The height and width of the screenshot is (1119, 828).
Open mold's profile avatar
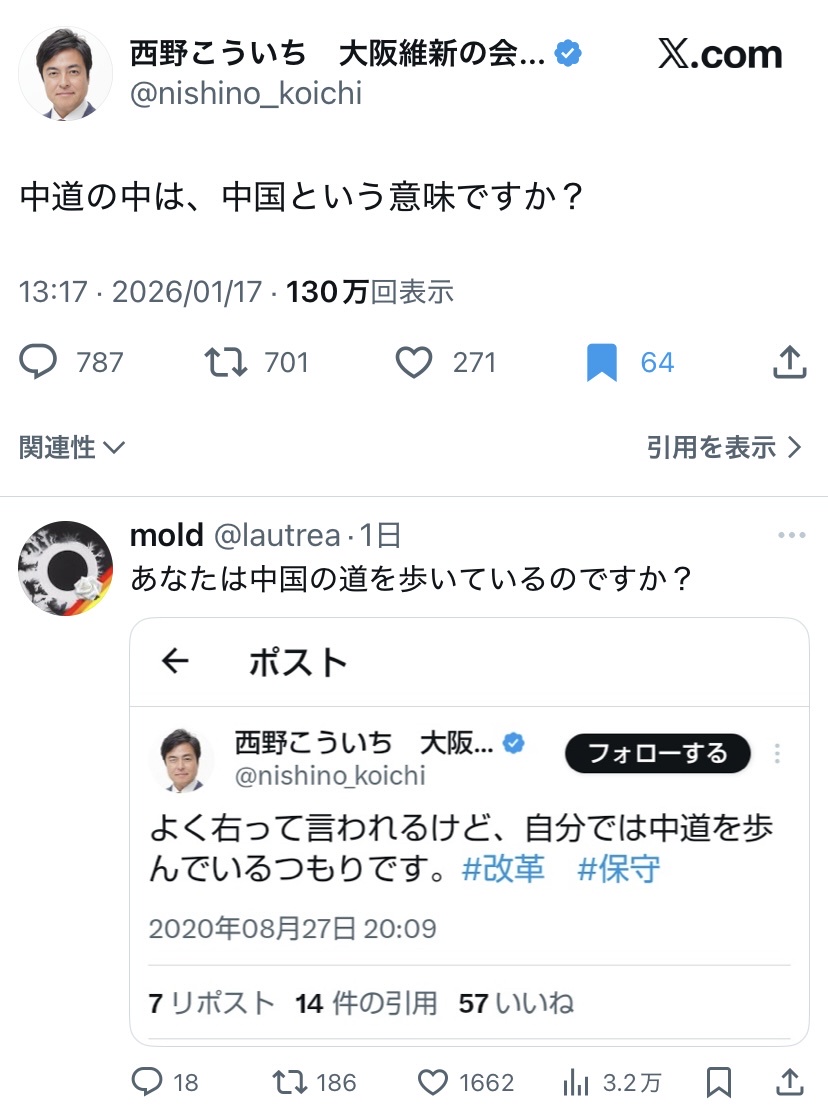coord(65,568)
